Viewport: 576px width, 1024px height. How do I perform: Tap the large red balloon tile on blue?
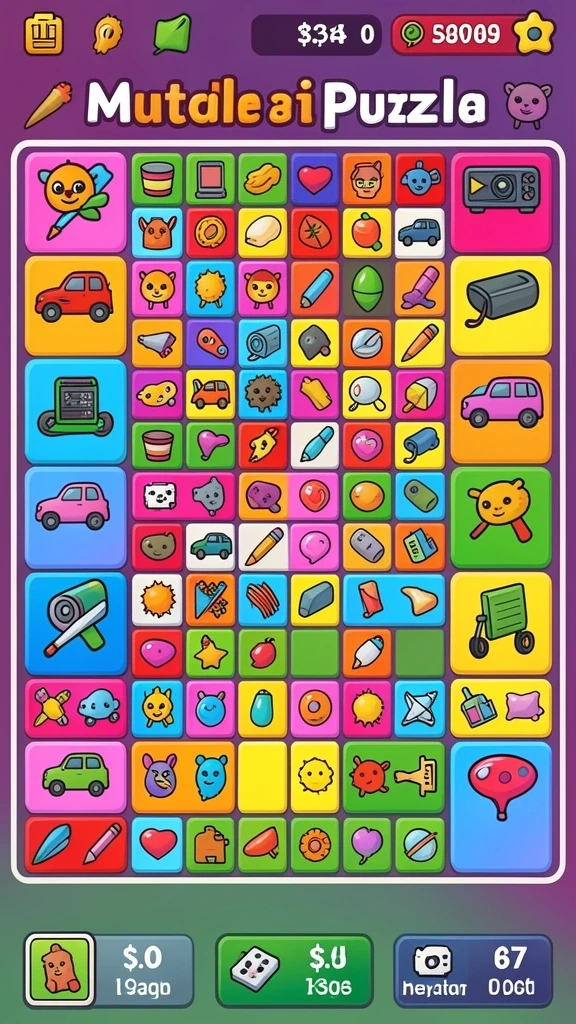click(x=501, y=807)
